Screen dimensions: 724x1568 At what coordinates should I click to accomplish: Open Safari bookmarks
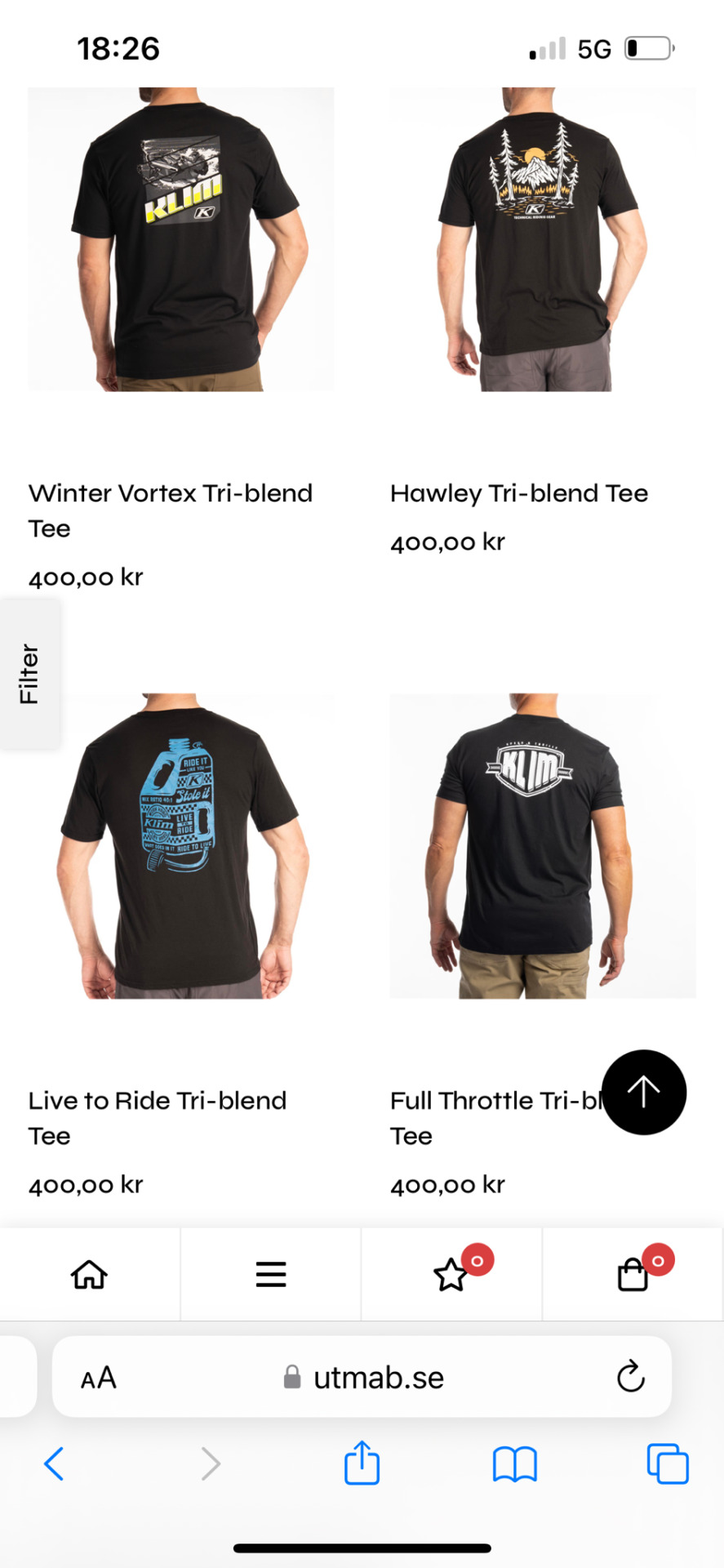coord(514,1463)
